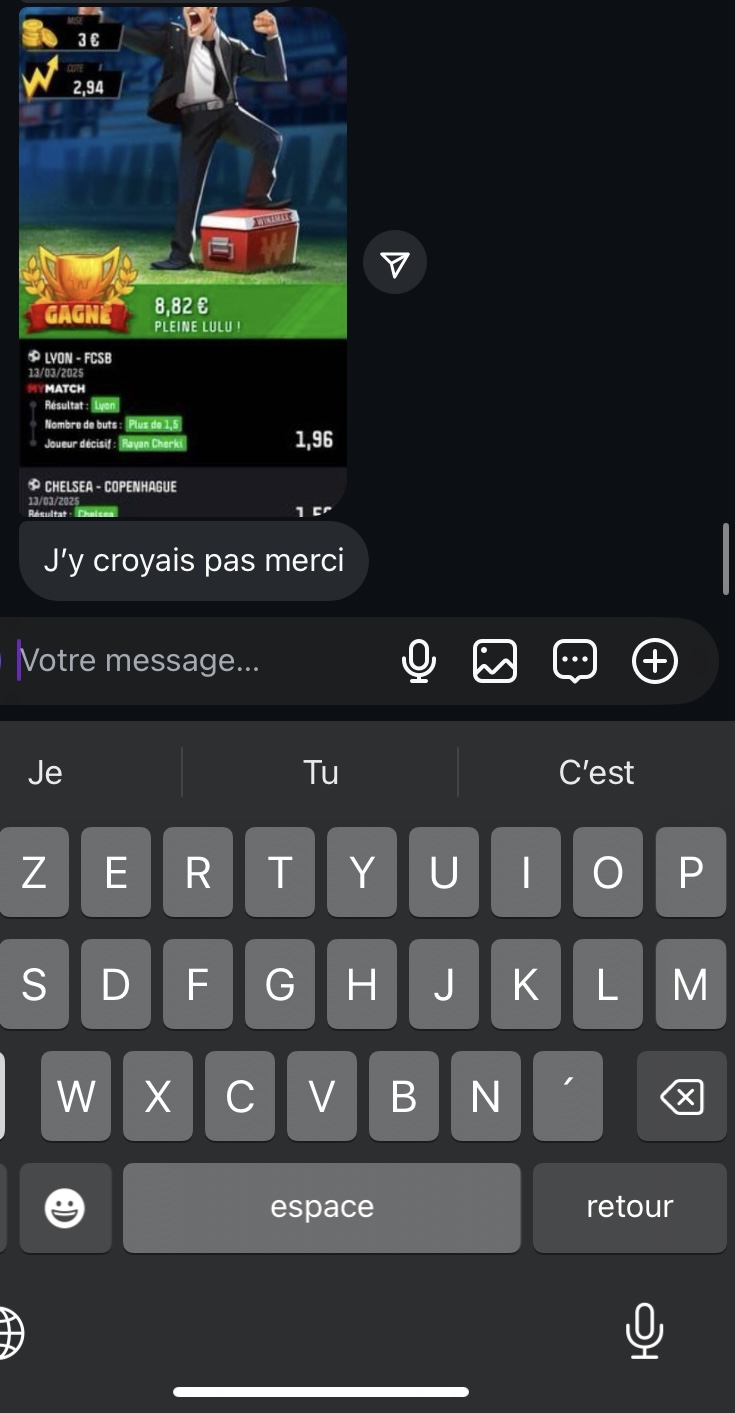735x1413 pixels.
Task: Open the emoji keyboard
Action: tap(66, 1208)
